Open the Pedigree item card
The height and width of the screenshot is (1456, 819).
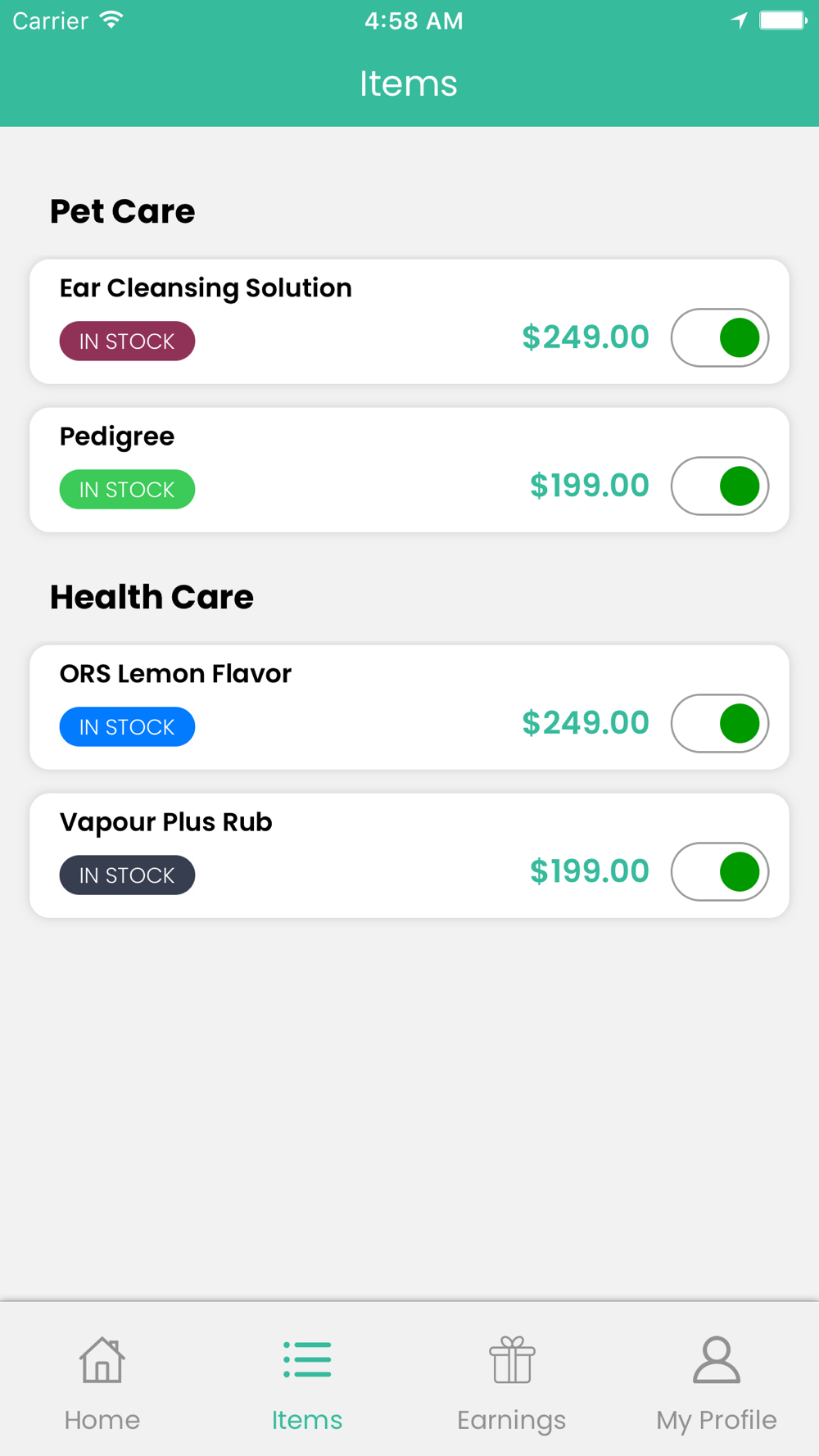click(x=409, y=470)
